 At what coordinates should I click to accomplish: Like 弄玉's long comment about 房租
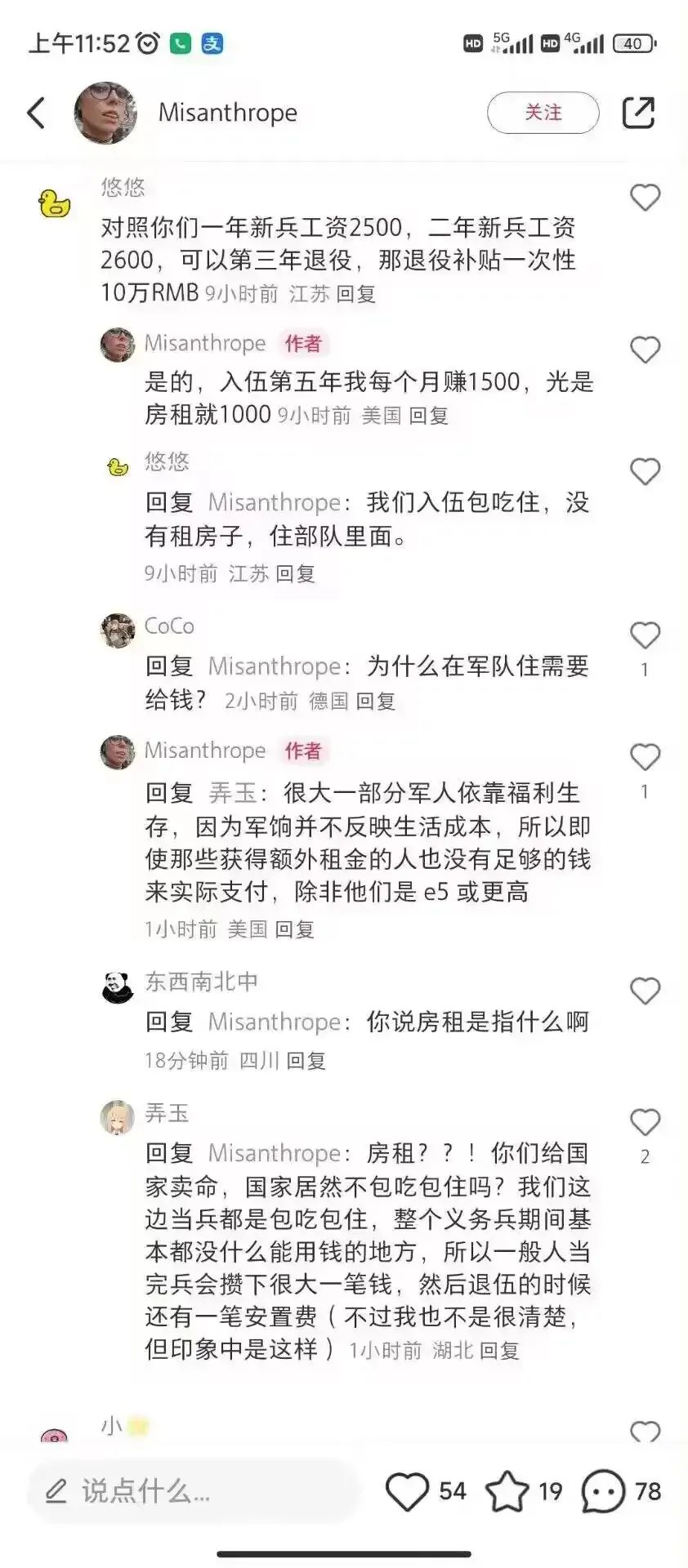click(x=645, y=1122)
